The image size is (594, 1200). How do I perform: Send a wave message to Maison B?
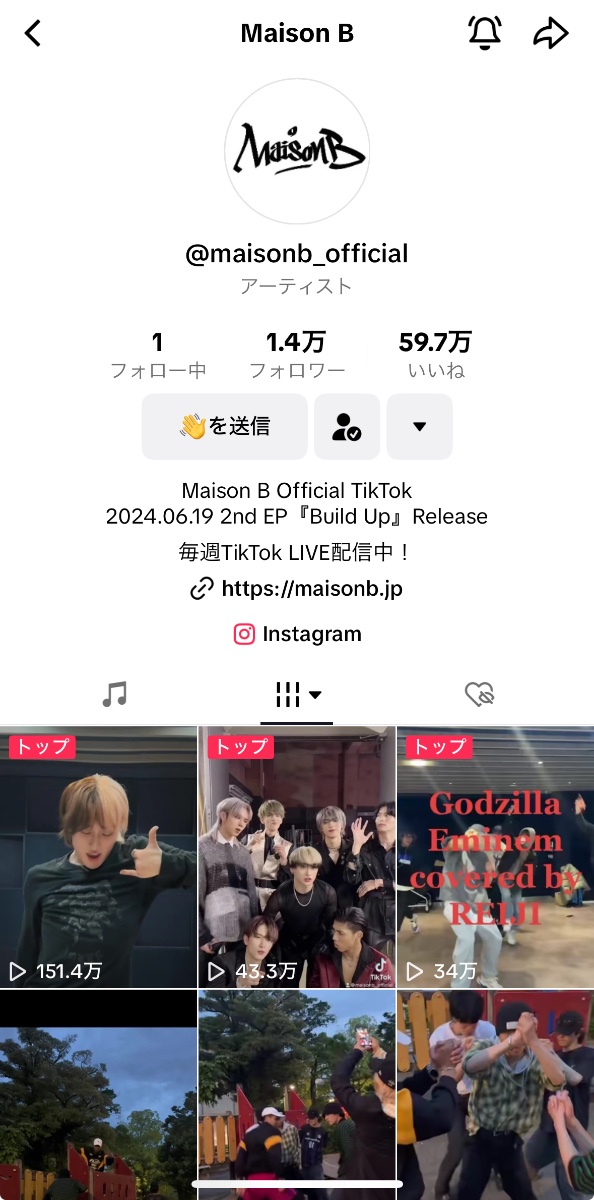[224, 426]
